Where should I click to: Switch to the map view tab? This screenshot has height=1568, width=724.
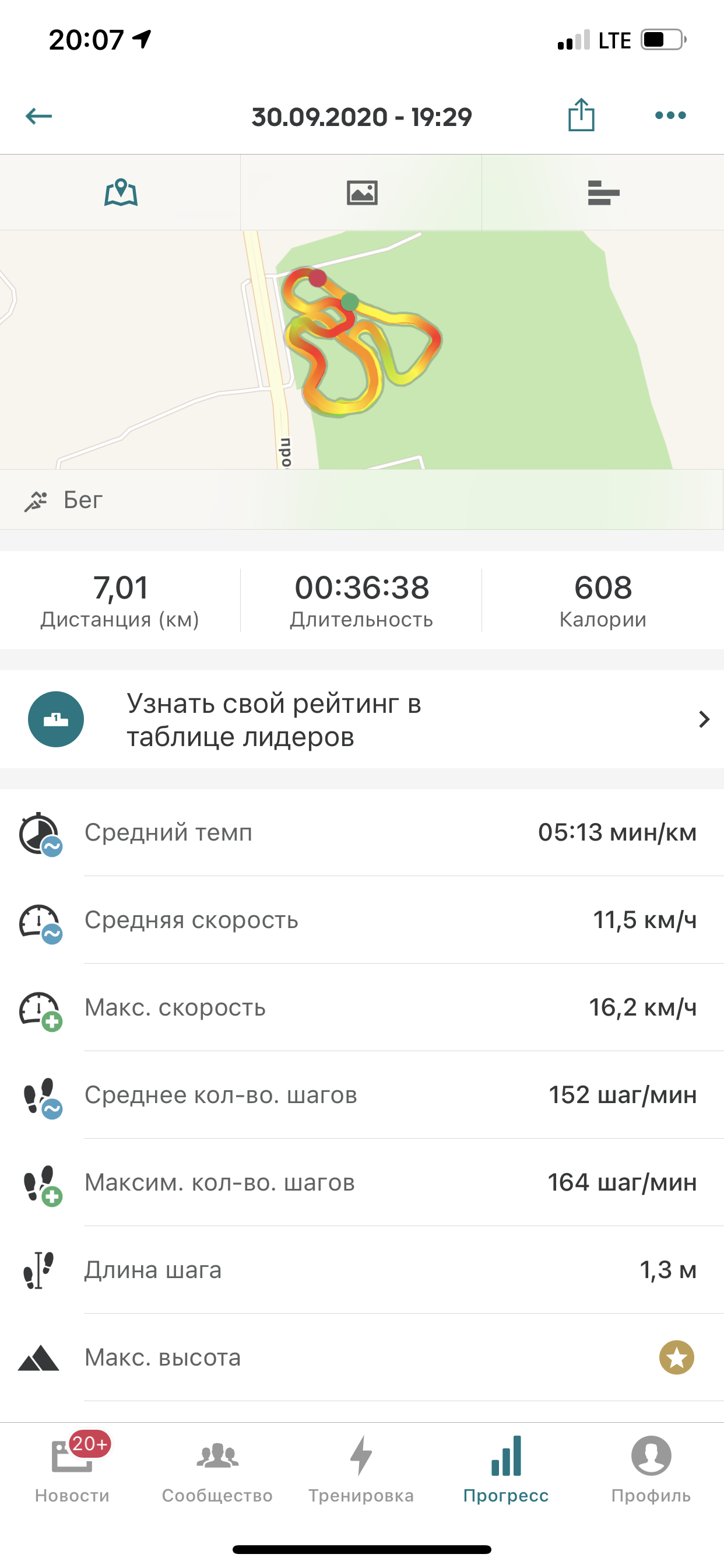pyautogui.click(x=121, y=193)
